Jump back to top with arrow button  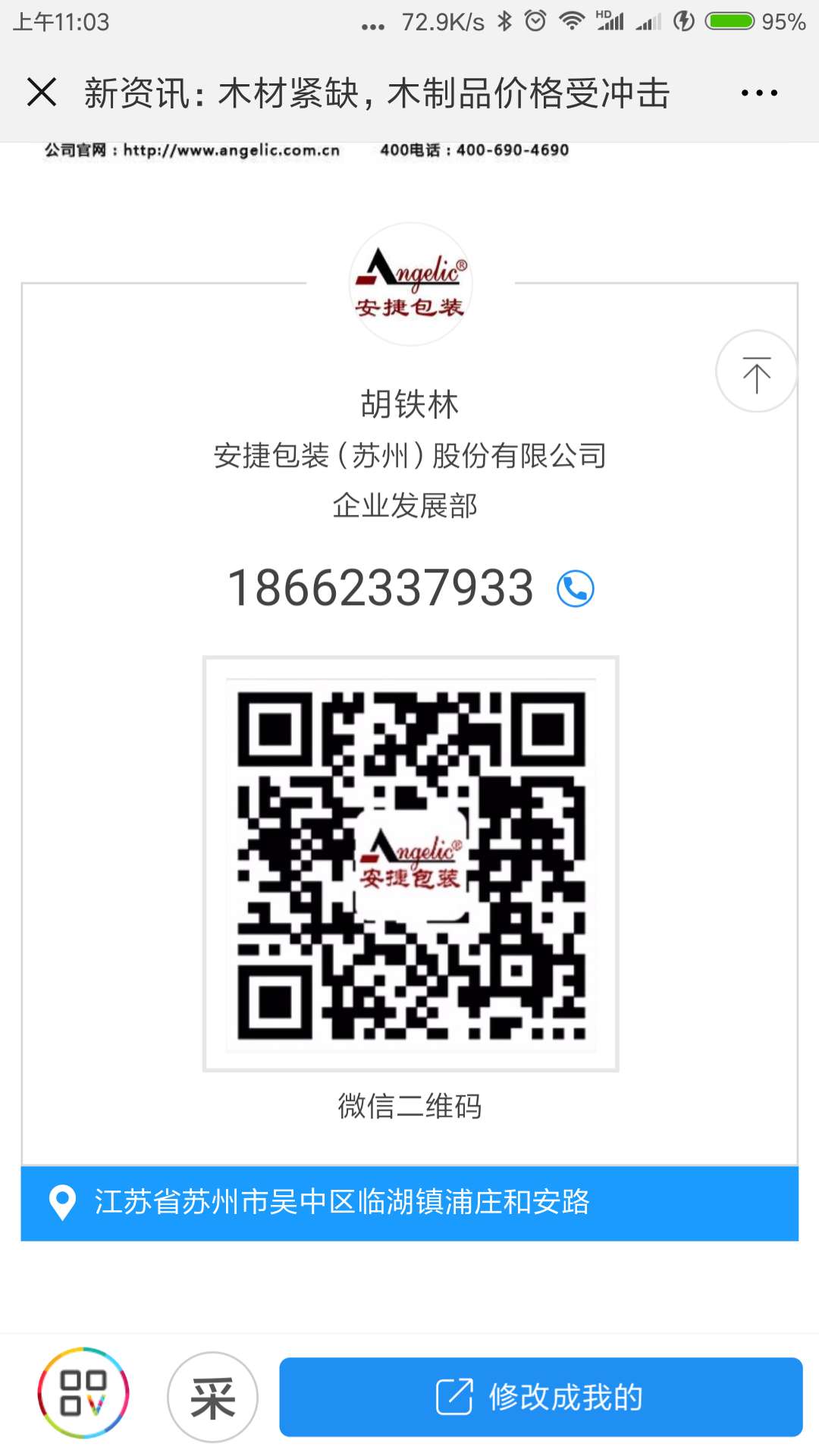pos(756,372)
